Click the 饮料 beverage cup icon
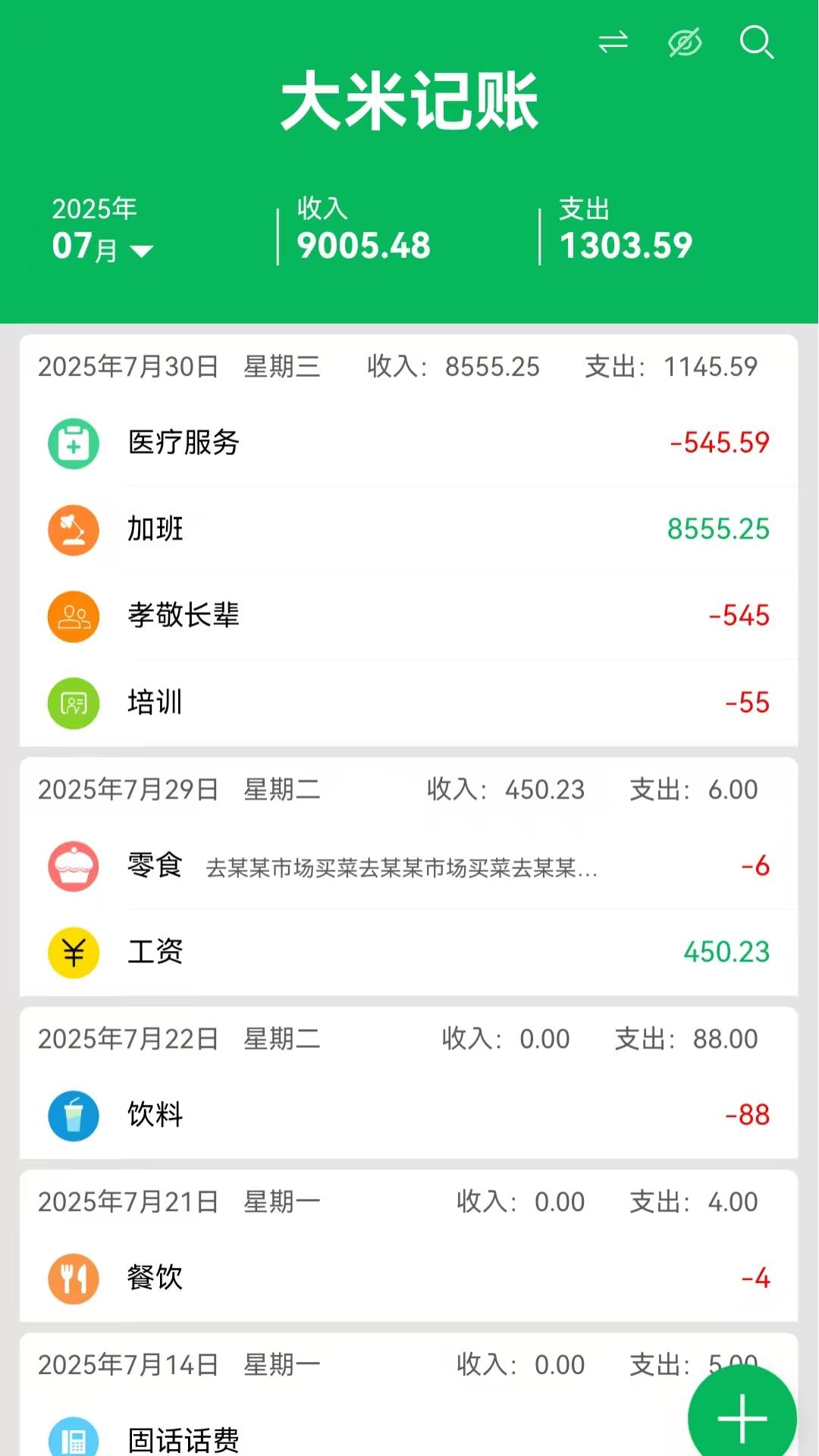 (73, 1115)
